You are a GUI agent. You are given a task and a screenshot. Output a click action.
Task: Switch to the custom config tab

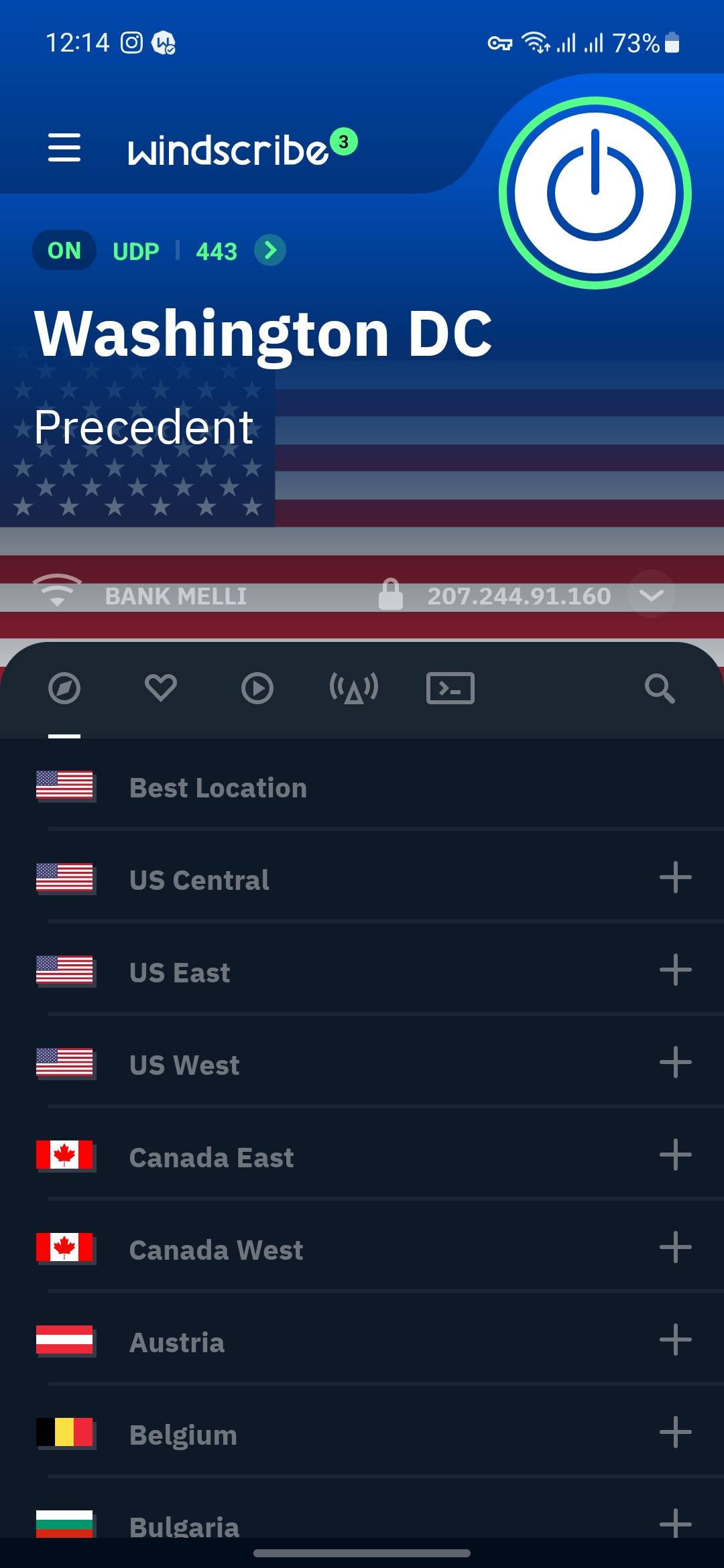(450, 688)
